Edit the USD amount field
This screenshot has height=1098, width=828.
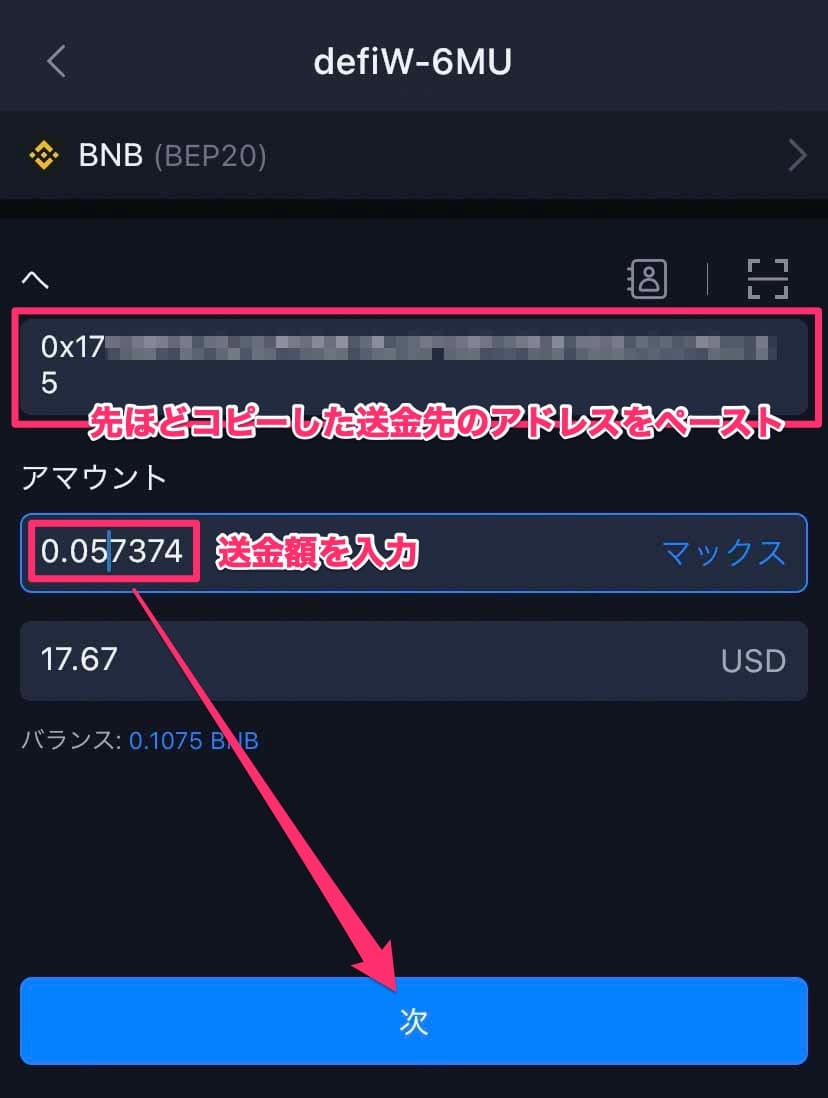(x=360, y=660)
